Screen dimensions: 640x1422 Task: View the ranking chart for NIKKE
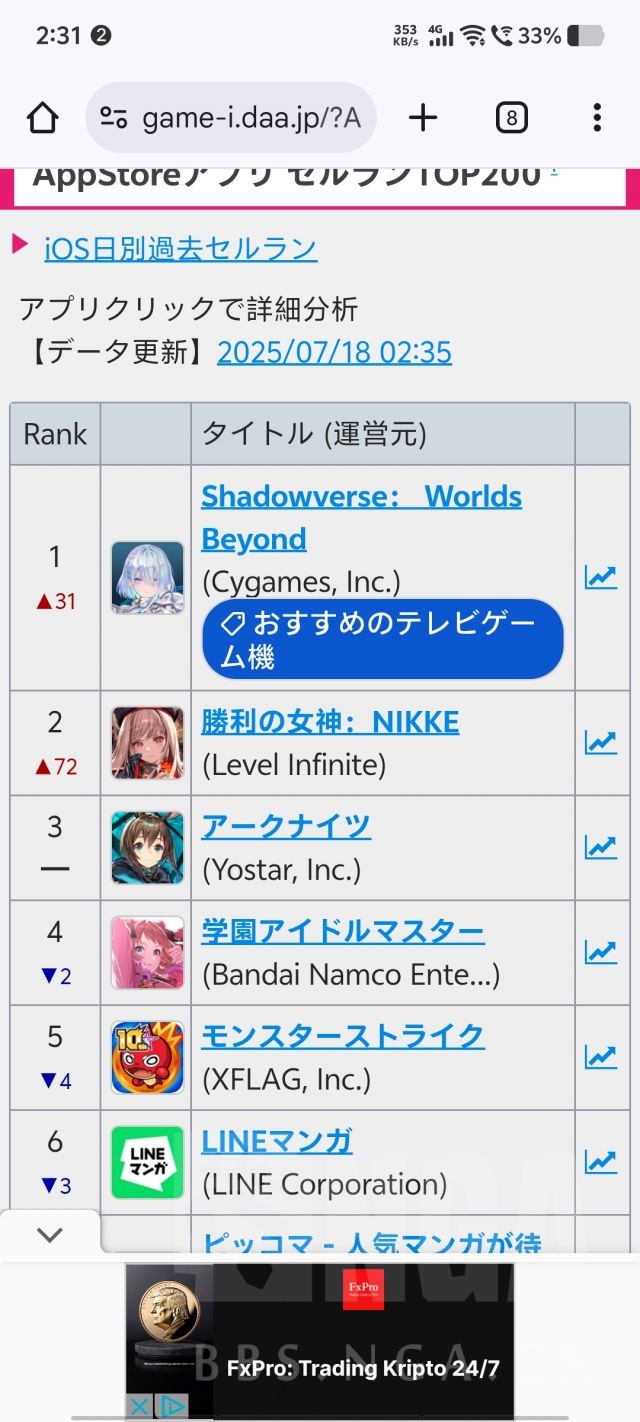click(x=601, y=742)
